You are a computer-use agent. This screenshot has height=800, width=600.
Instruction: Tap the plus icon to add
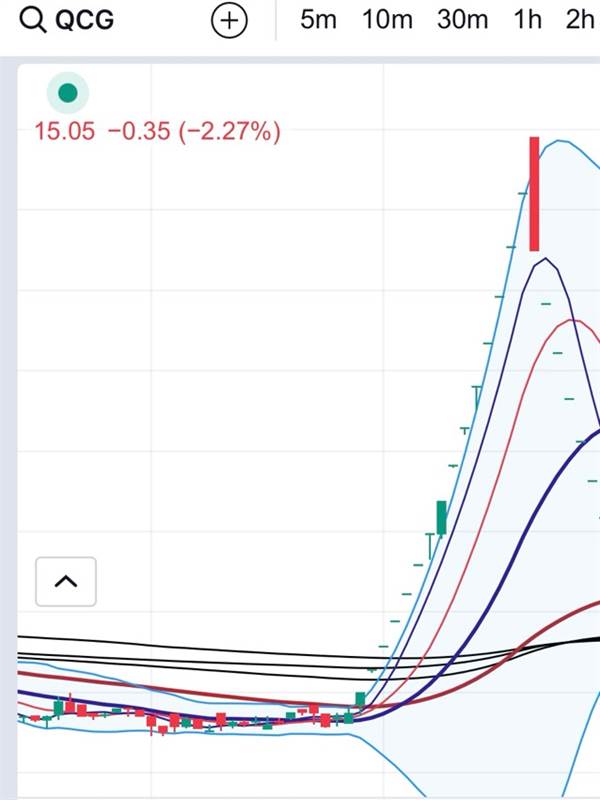[229, 20]
